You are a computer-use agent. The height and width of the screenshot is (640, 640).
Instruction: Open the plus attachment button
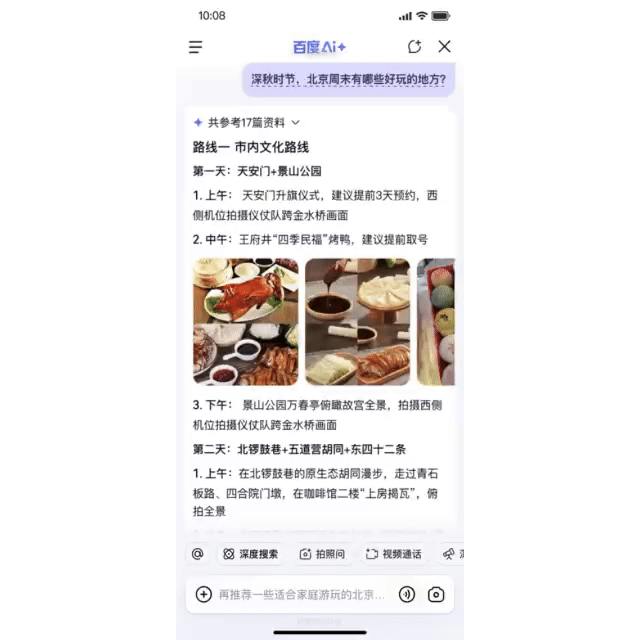pyautogui.click(x=203, y=594)
